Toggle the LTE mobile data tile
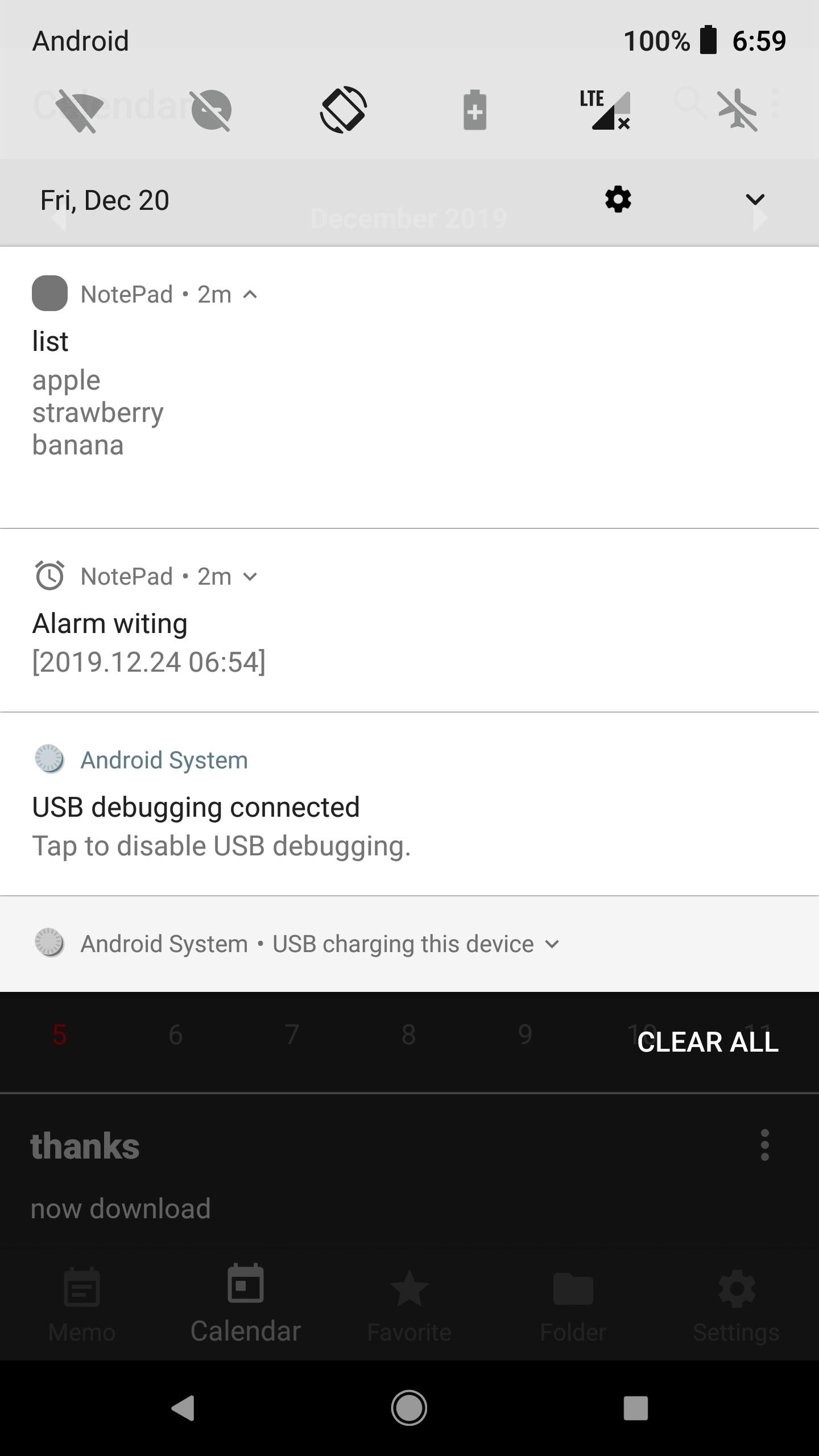Screen dimensions: 819x1456 tap(606, 110)
